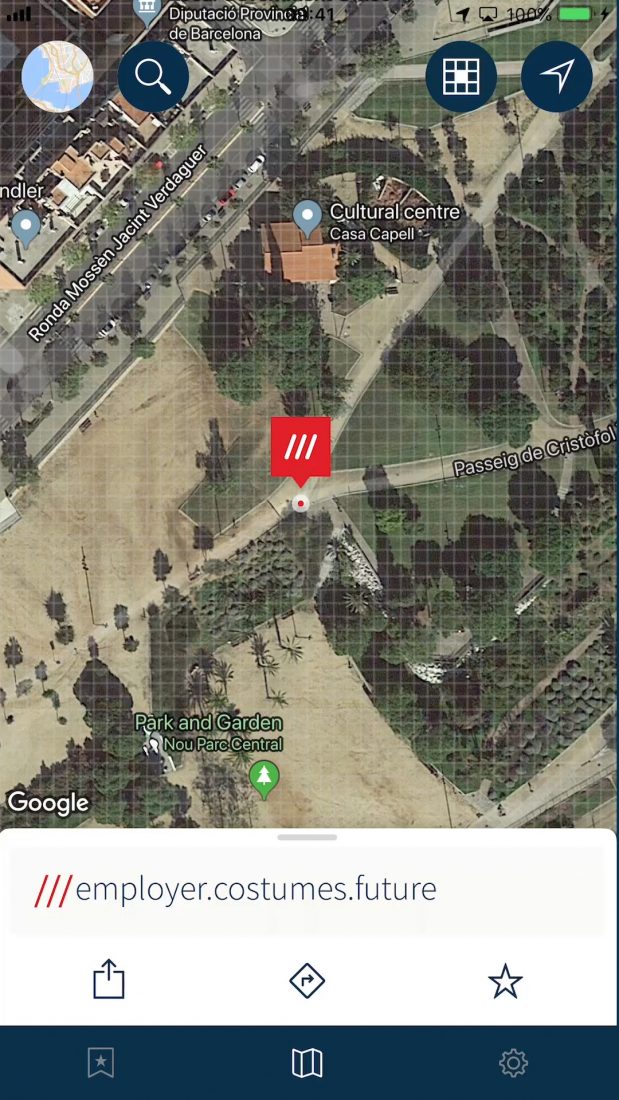Open the settings gear tab
619x1100 pixels.
(513, 1063)
